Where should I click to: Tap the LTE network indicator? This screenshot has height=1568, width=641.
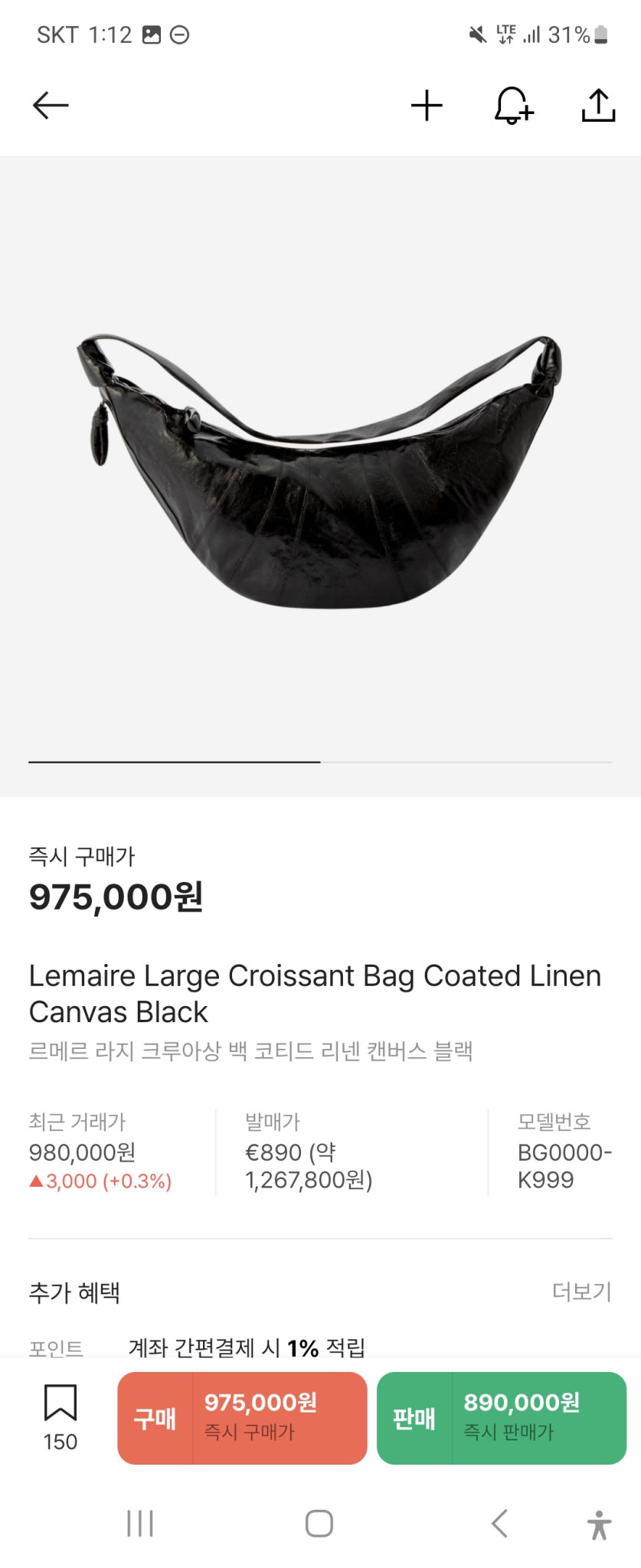coord(505,34)
